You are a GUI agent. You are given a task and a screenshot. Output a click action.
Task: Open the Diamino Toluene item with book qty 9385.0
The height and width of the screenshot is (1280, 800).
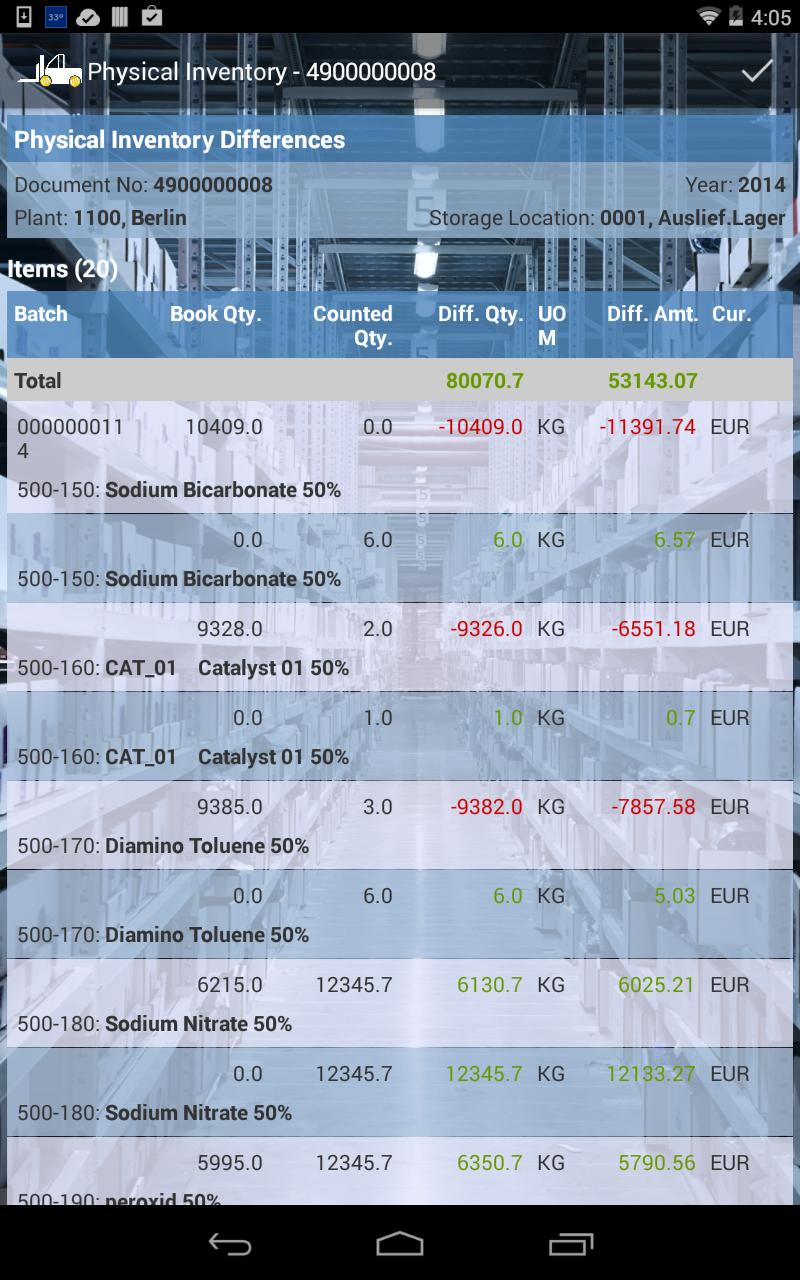coord(400,826)
